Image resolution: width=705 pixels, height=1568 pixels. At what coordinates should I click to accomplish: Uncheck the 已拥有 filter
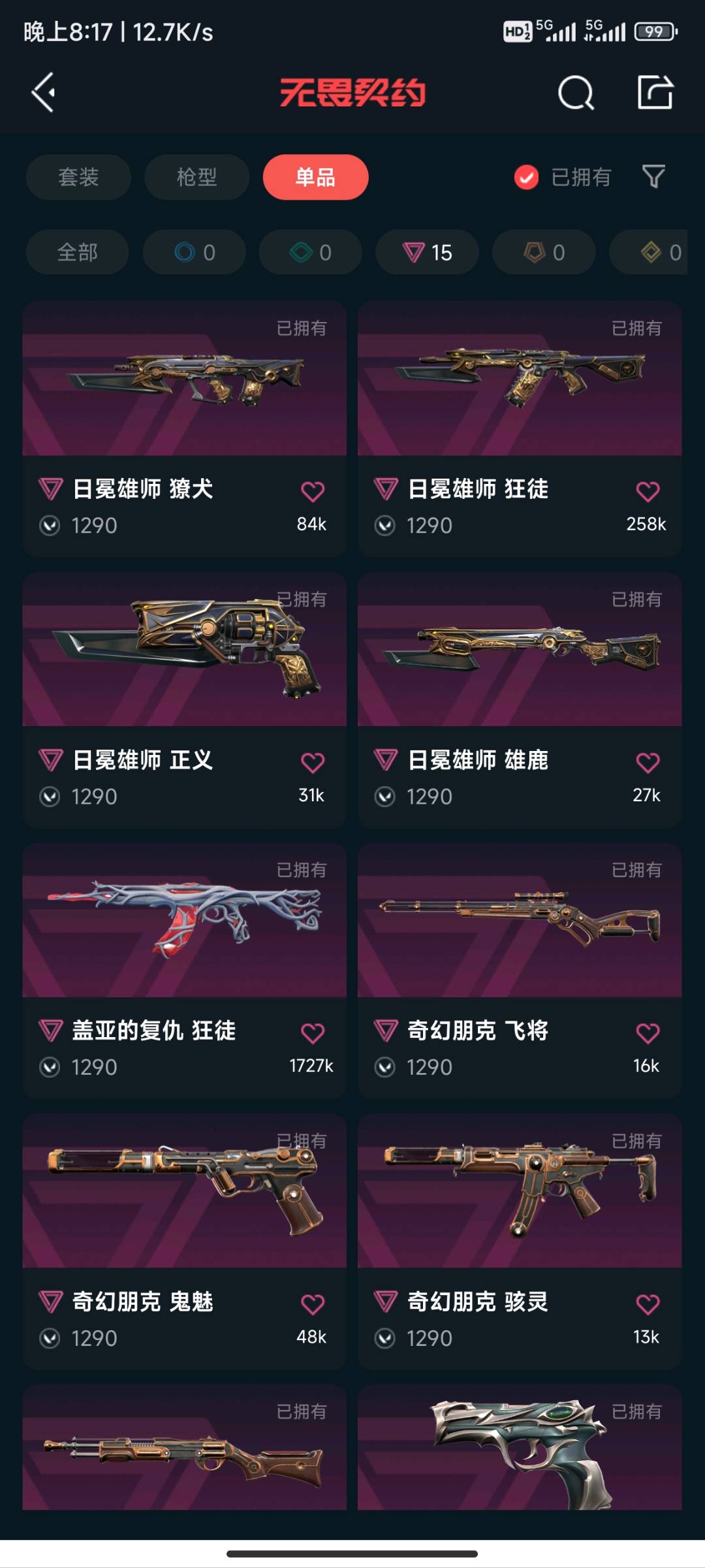pyautogui.click(x=526, y=177)
